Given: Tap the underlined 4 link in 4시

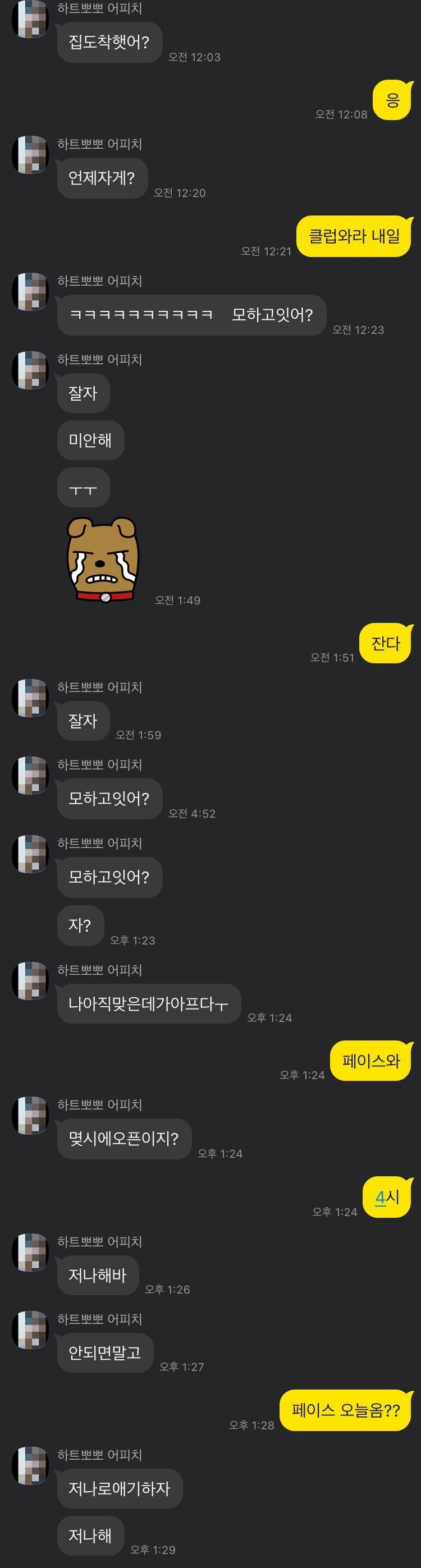Looking at the screenshot, I should point(380,1197).
